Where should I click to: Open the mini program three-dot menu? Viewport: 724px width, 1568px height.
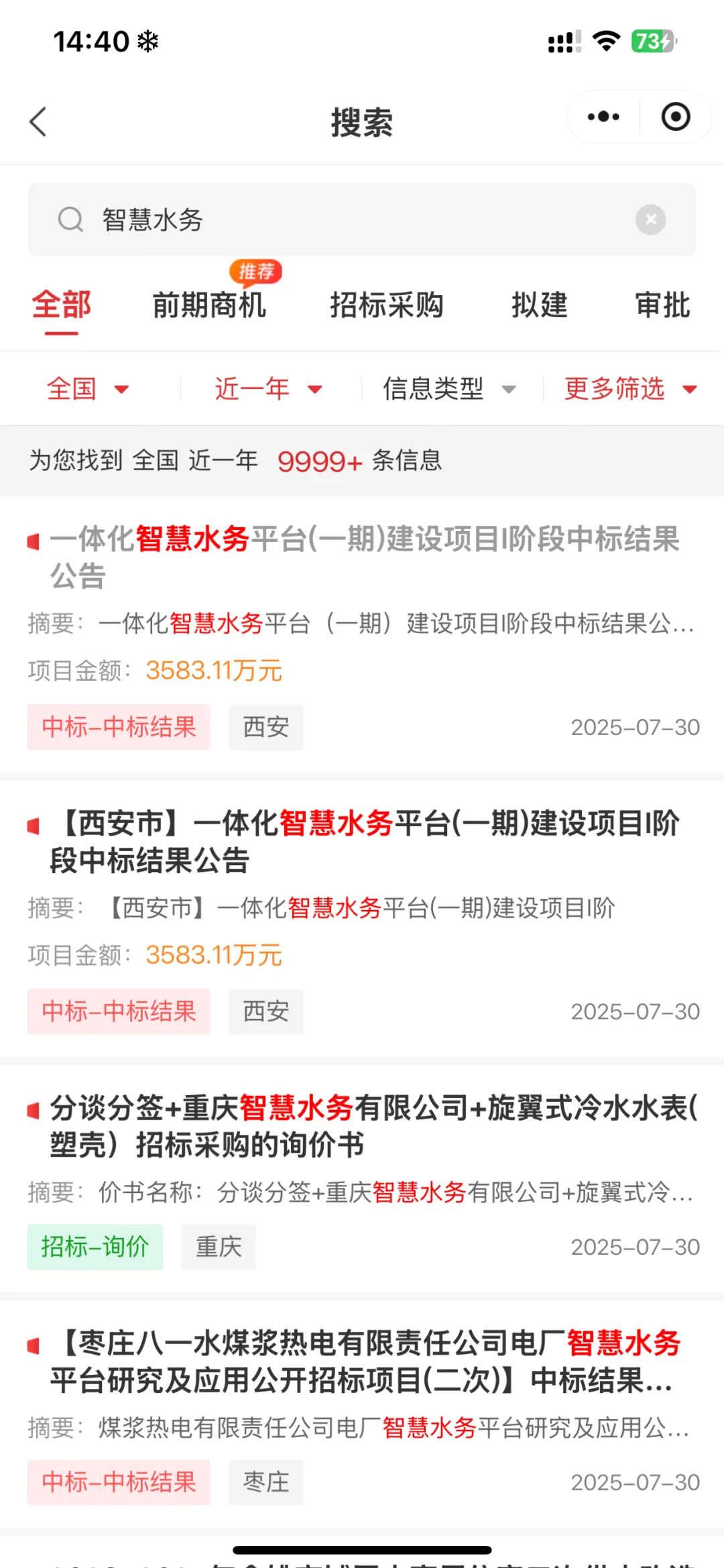[603, 117]
